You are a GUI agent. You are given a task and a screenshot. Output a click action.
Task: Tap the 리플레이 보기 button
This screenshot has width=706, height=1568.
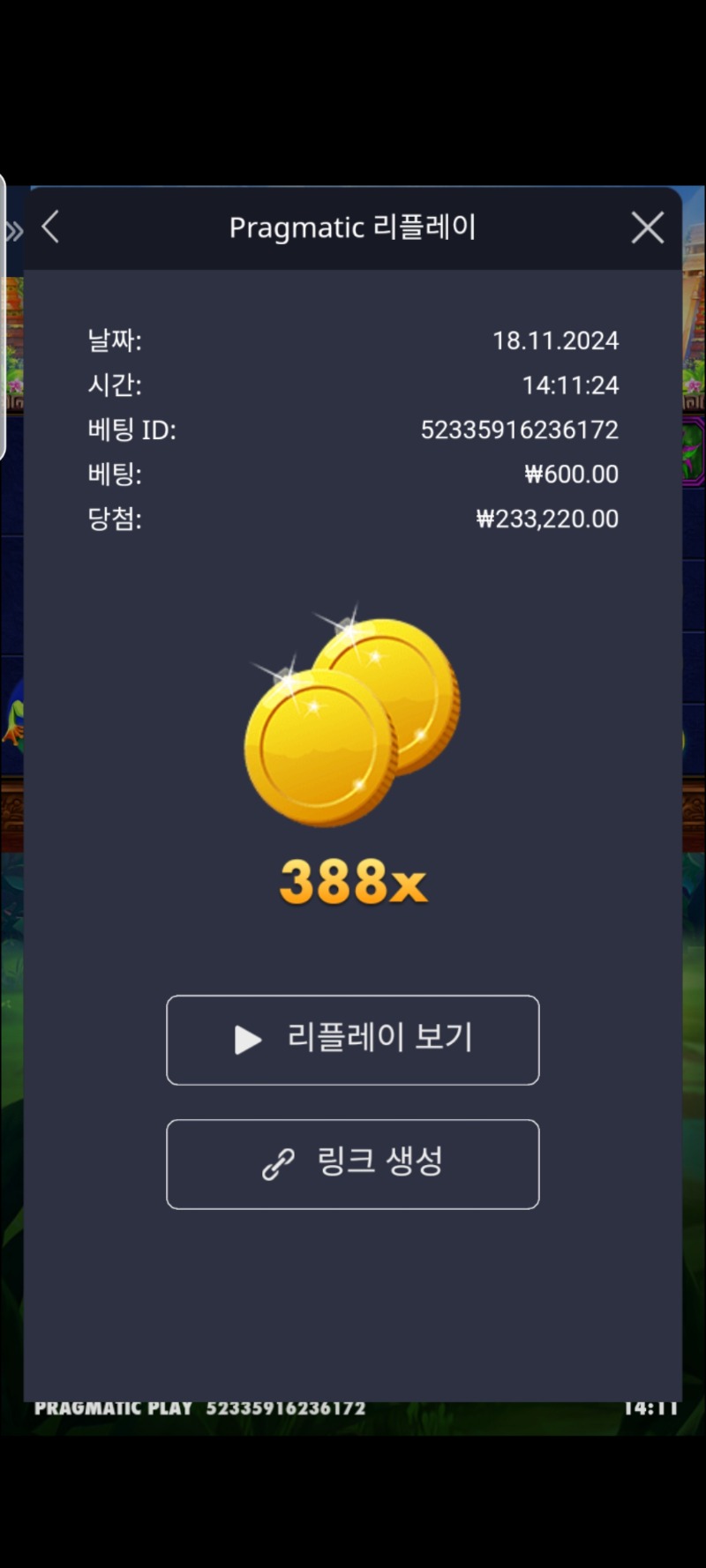353,1040
